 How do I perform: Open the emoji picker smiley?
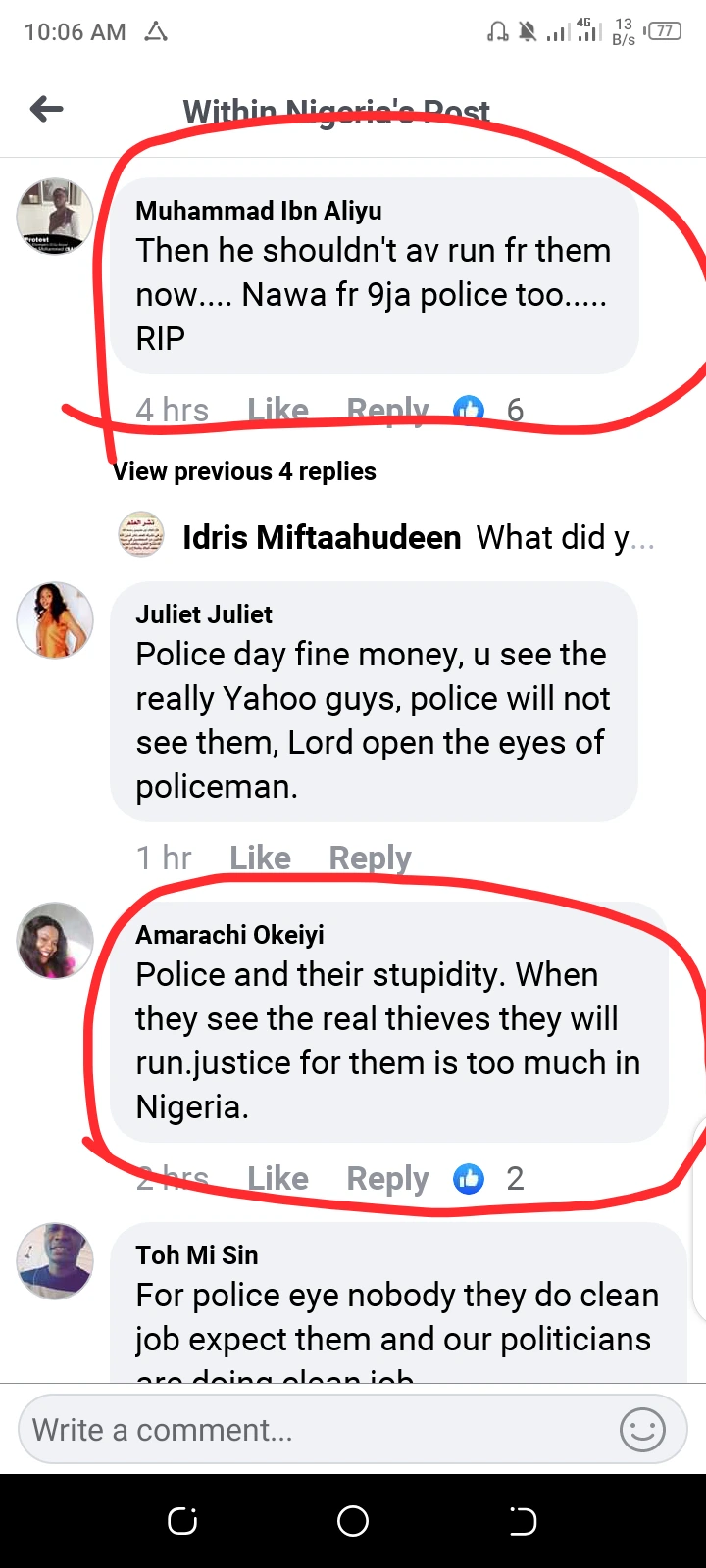point(643,1430)
